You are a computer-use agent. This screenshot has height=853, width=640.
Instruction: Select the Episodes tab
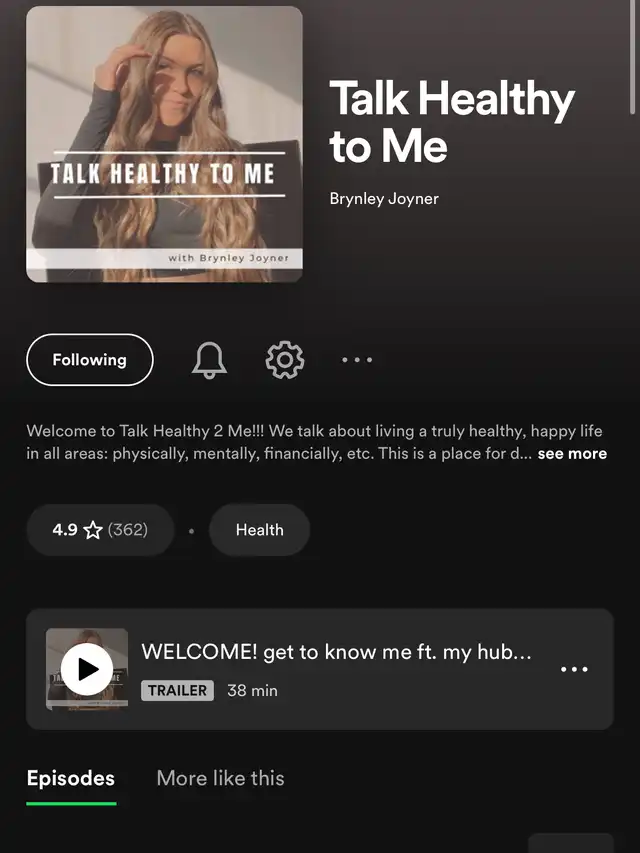(x=71, y=778)
